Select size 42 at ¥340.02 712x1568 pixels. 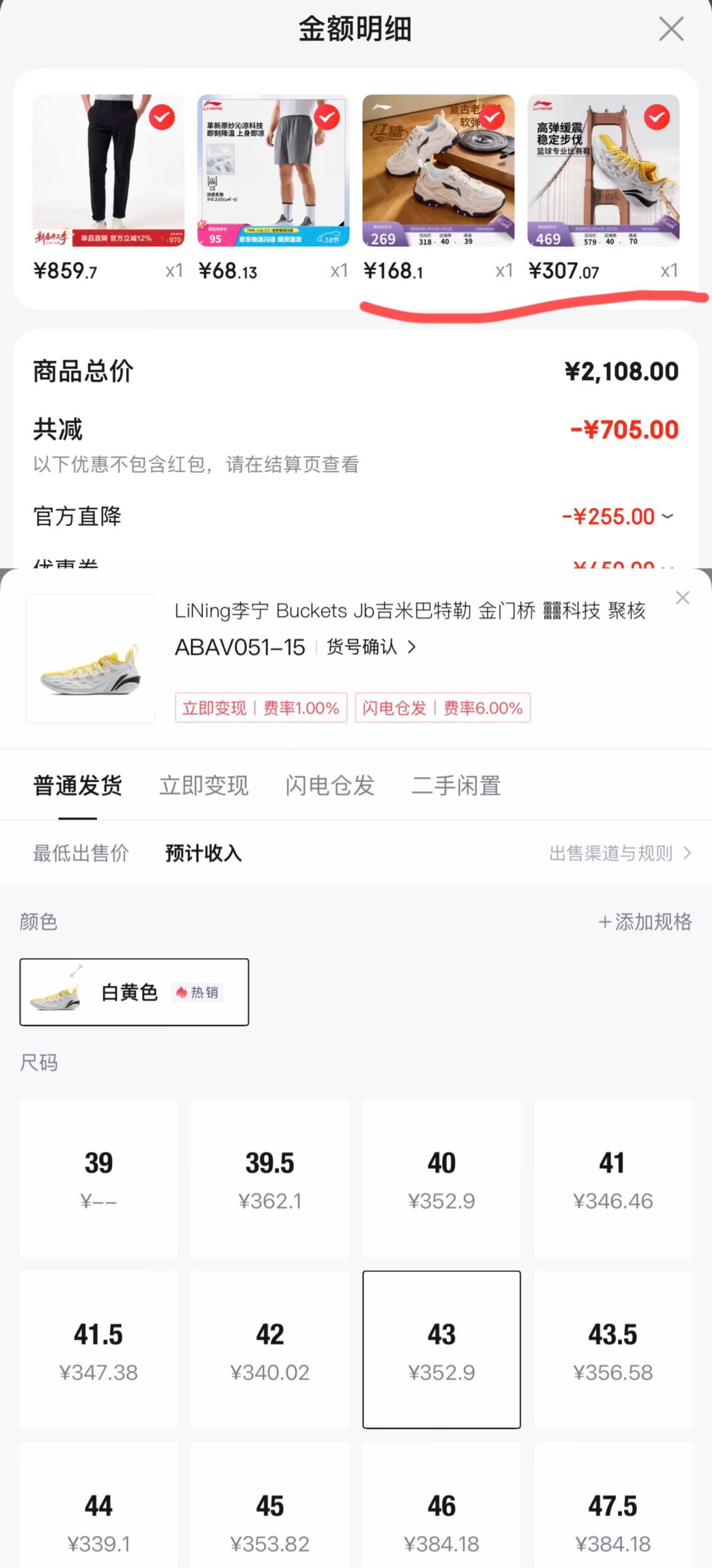click(x=270, y=1349)
